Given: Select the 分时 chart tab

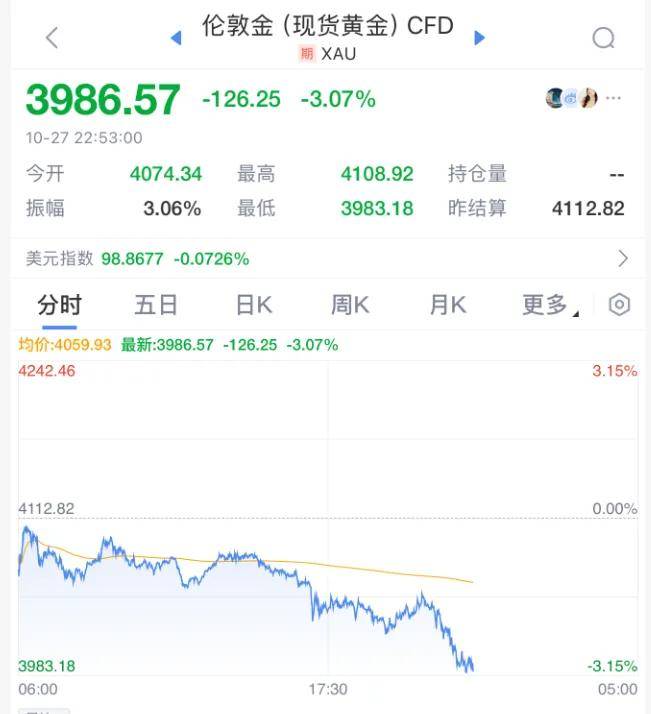Looking at the screenshot, I should (x=59, y=305).
